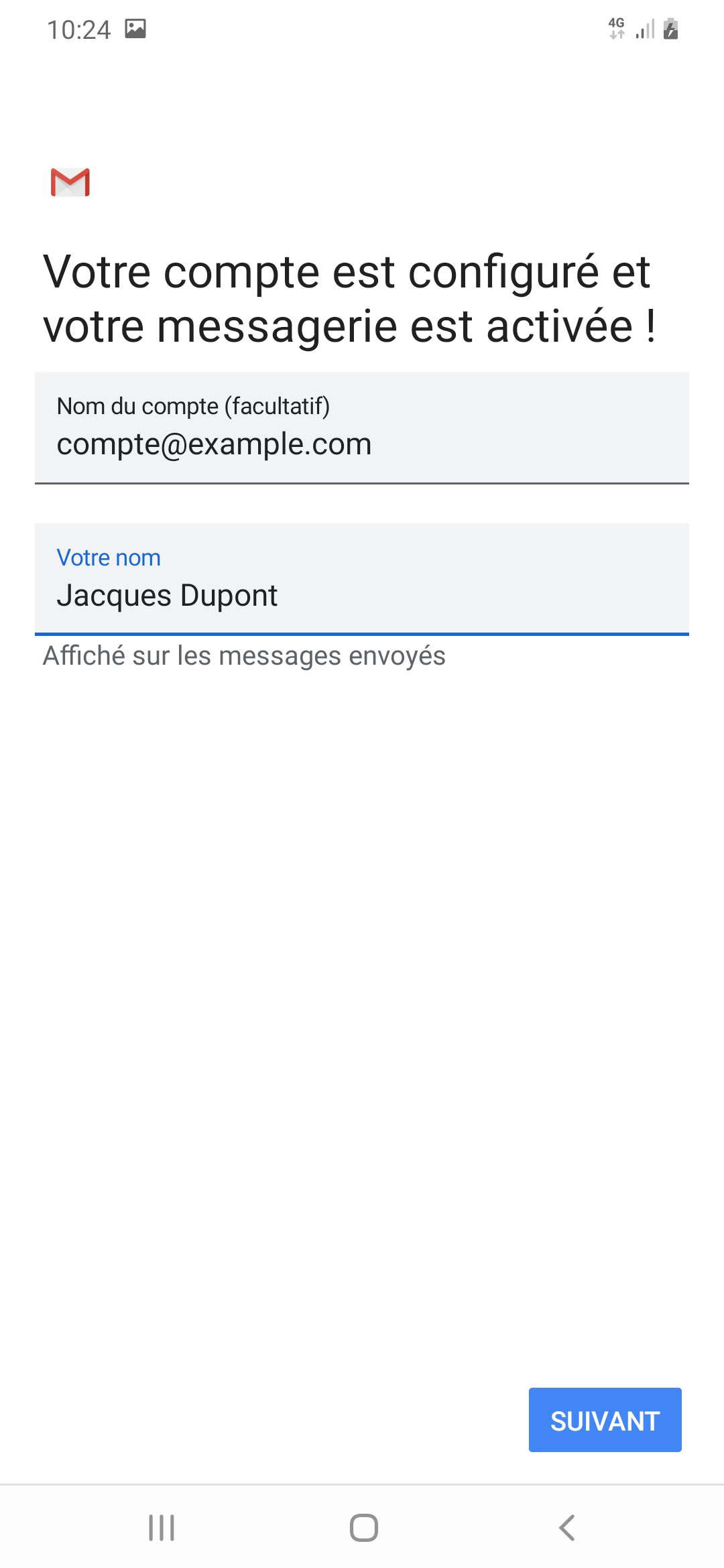
Task: Go to the home screen
Action: (x=364, y=1528)
